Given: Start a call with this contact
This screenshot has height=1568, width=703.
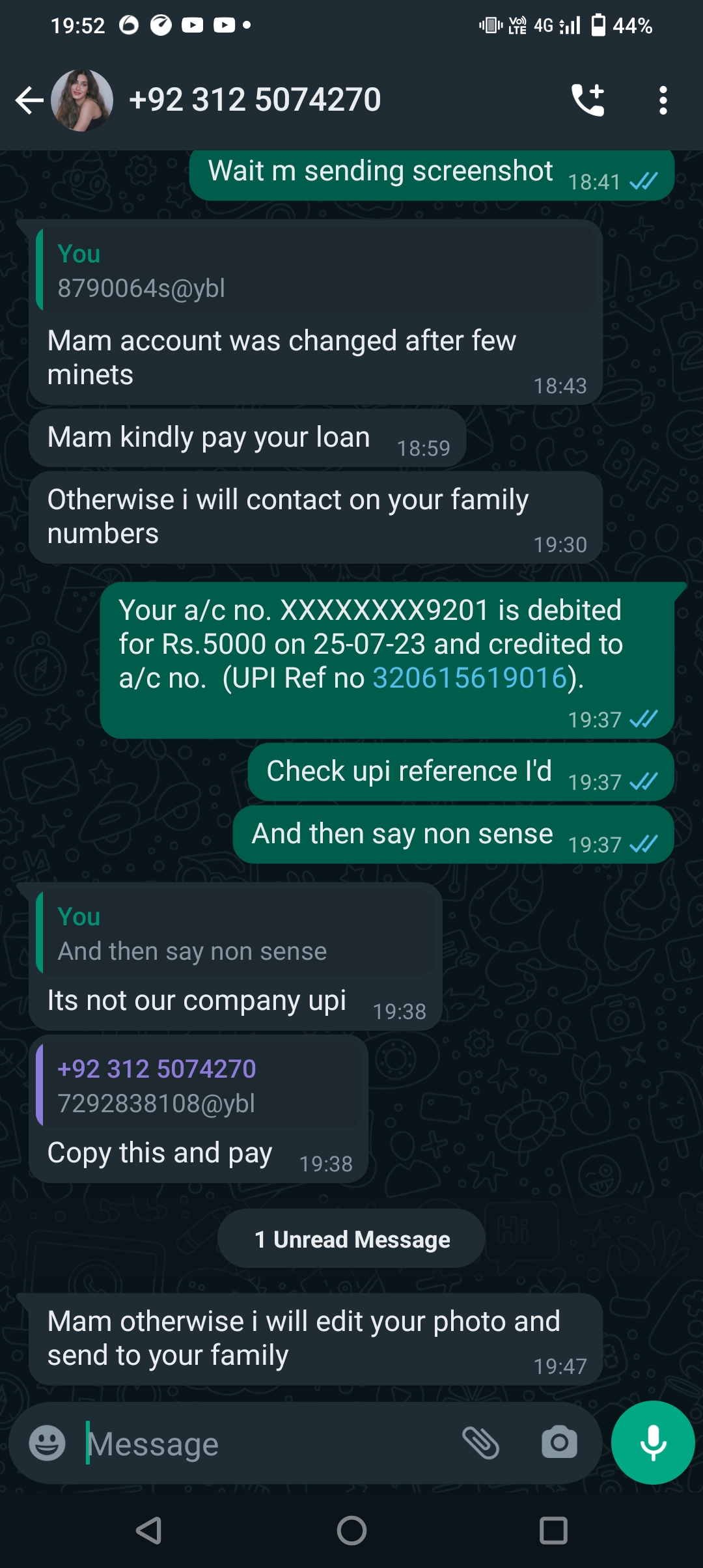Looking at the screenshot, I should point(588,100).
